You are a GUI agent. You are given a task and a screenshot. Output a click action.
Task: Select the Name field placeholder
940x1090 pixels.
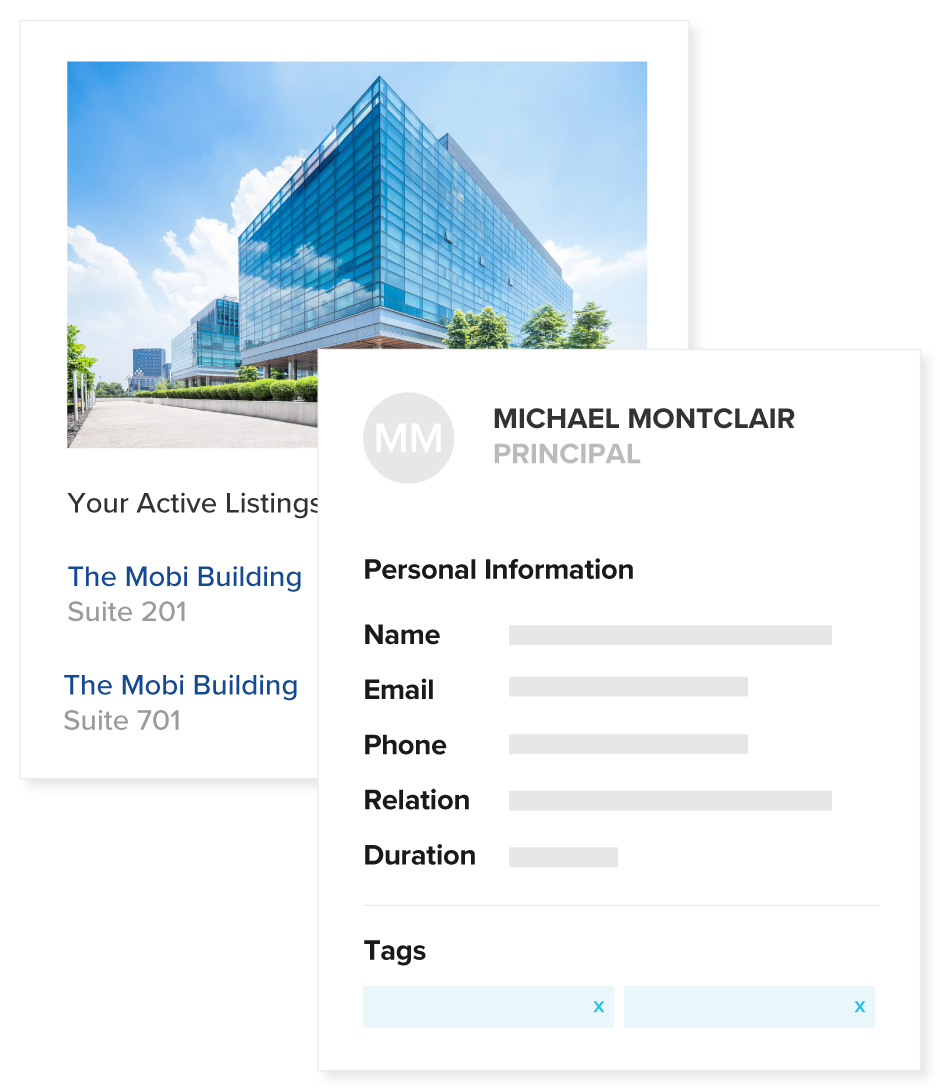[x=670, y=635]
